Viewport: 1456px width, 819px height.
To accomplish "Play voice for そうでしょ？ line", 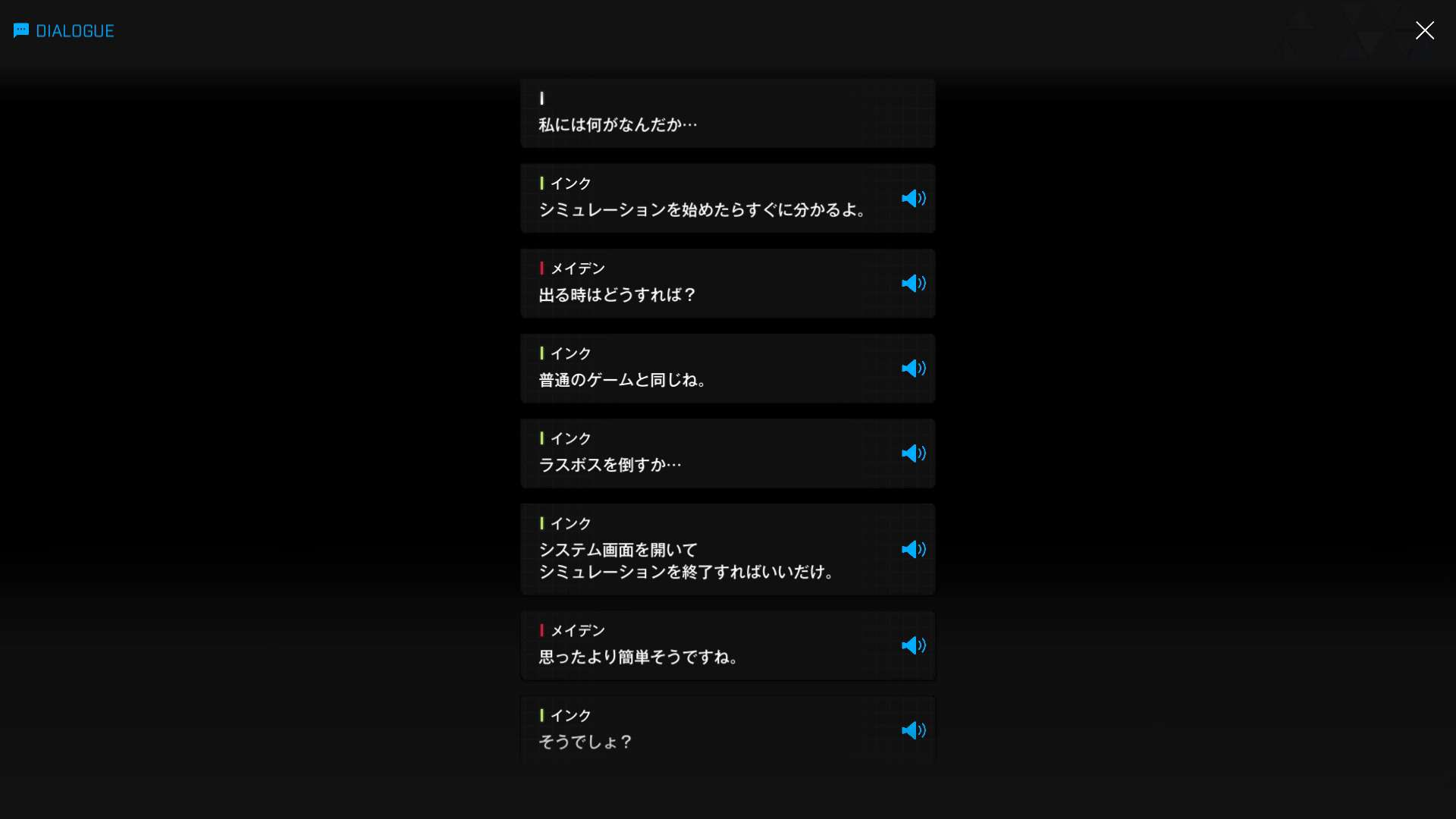I will 913,730.
